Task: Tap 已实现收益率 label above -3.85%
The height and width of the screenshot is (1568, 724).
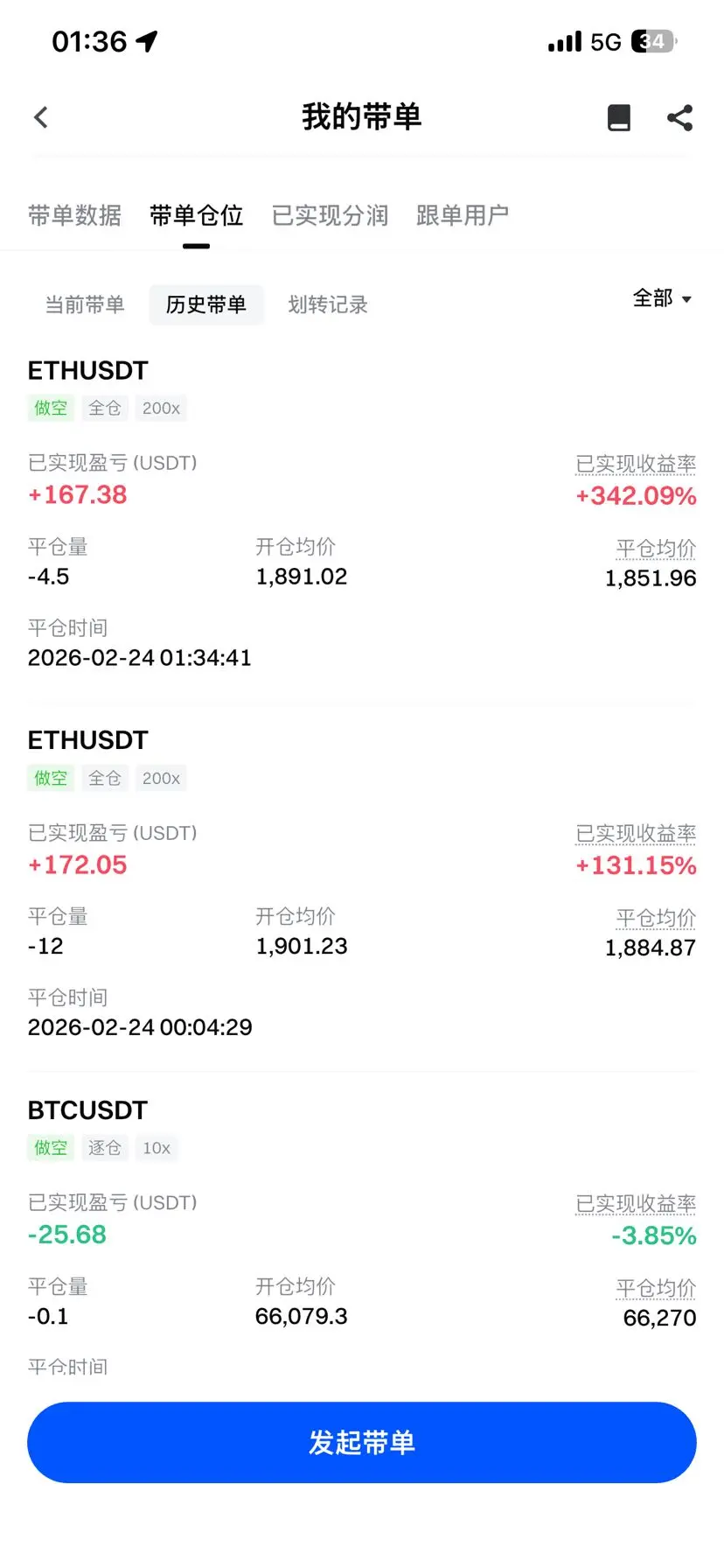Action: click(x=636, y=1204)
